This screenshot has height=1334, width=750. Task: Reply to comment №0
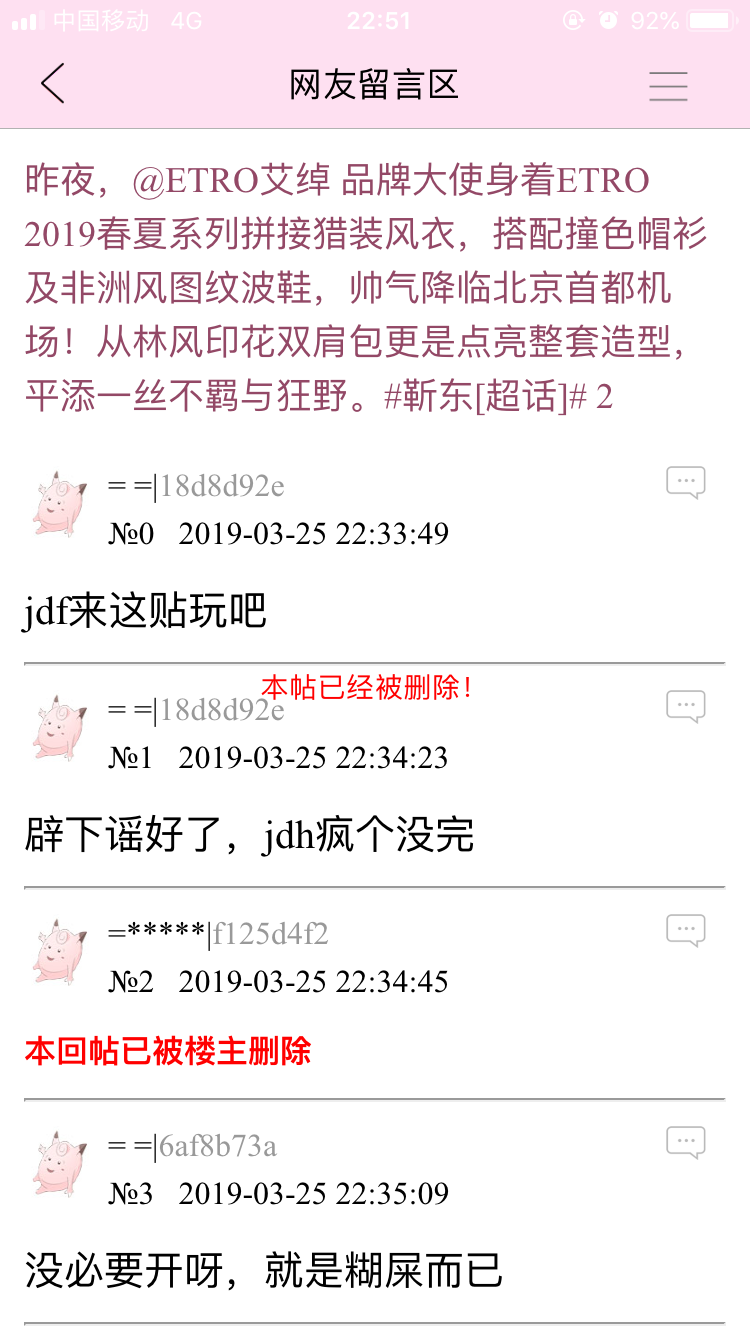point(686,483)
